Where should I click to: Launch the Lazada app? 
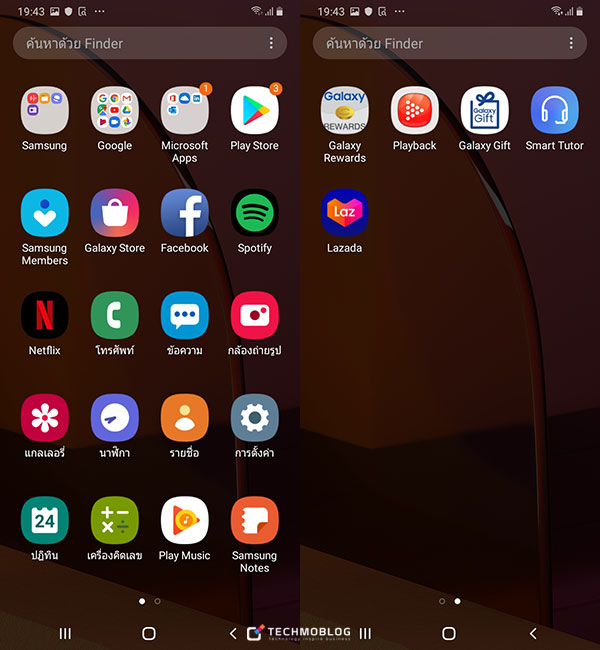pos(345,214)
